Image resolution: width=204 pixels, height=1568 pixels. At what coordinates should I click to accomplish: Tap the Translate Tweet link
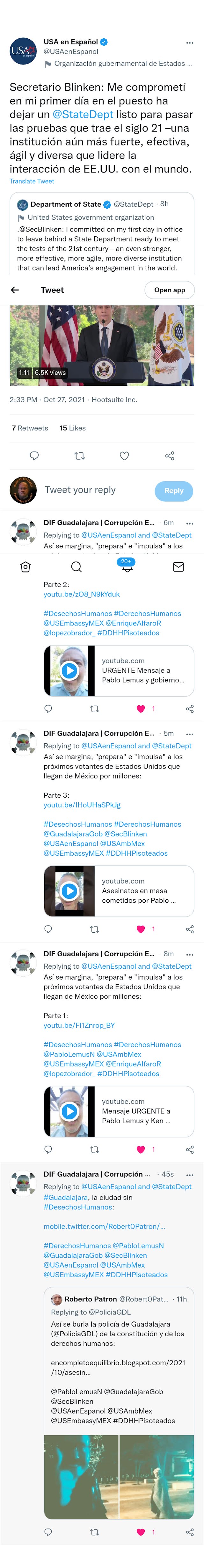pyautogui.click(x=32, y=181)
